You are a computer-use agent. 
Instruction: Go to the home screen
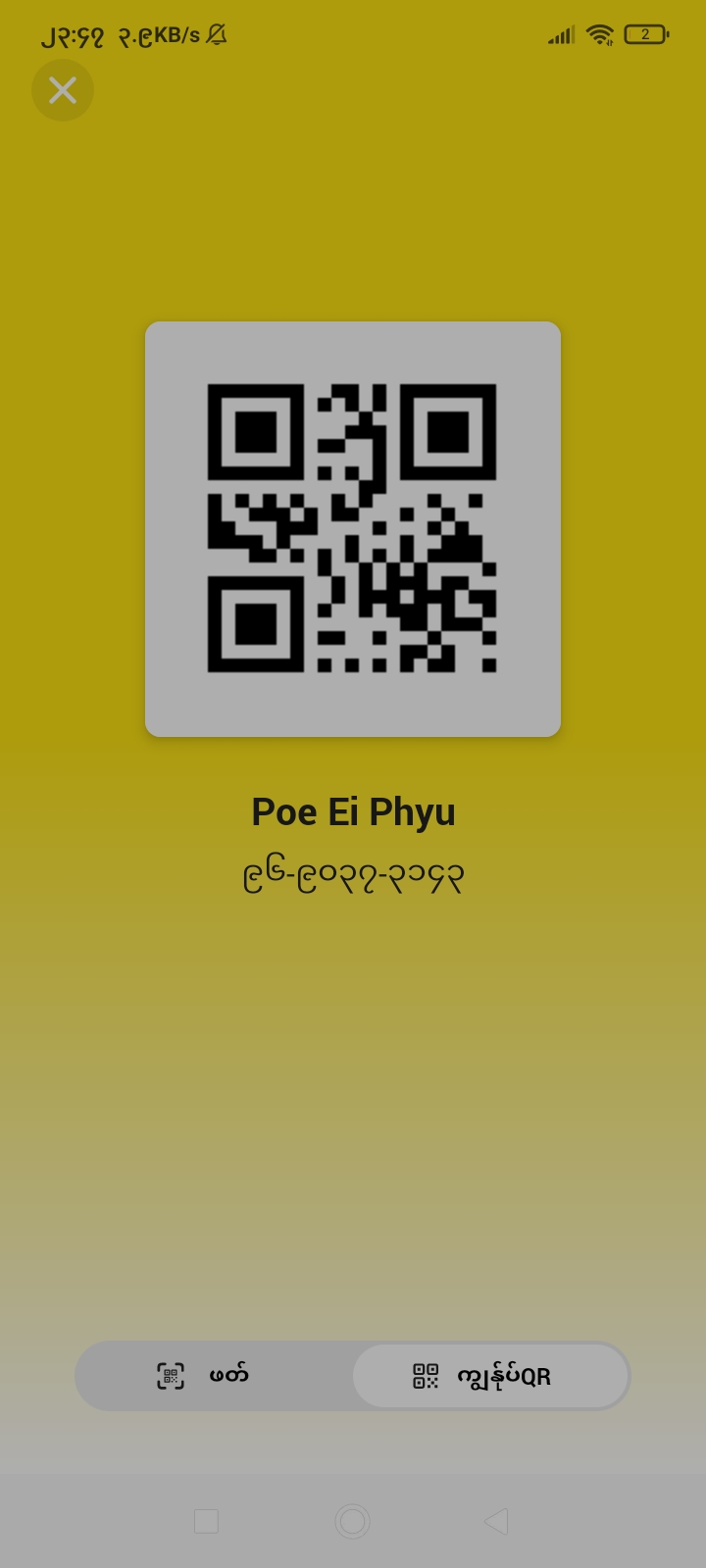(352, 1521)
